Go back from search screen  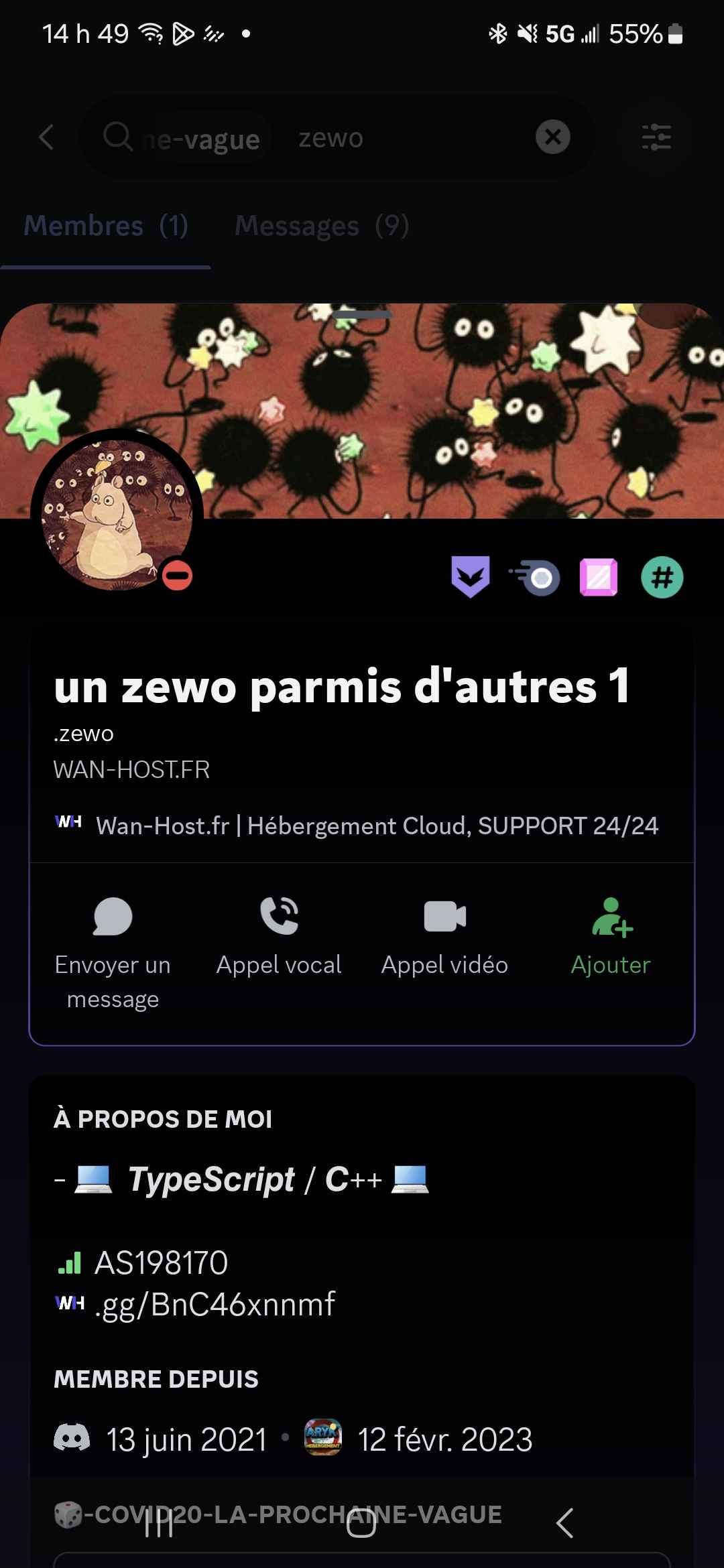click(x=46, y=137)
